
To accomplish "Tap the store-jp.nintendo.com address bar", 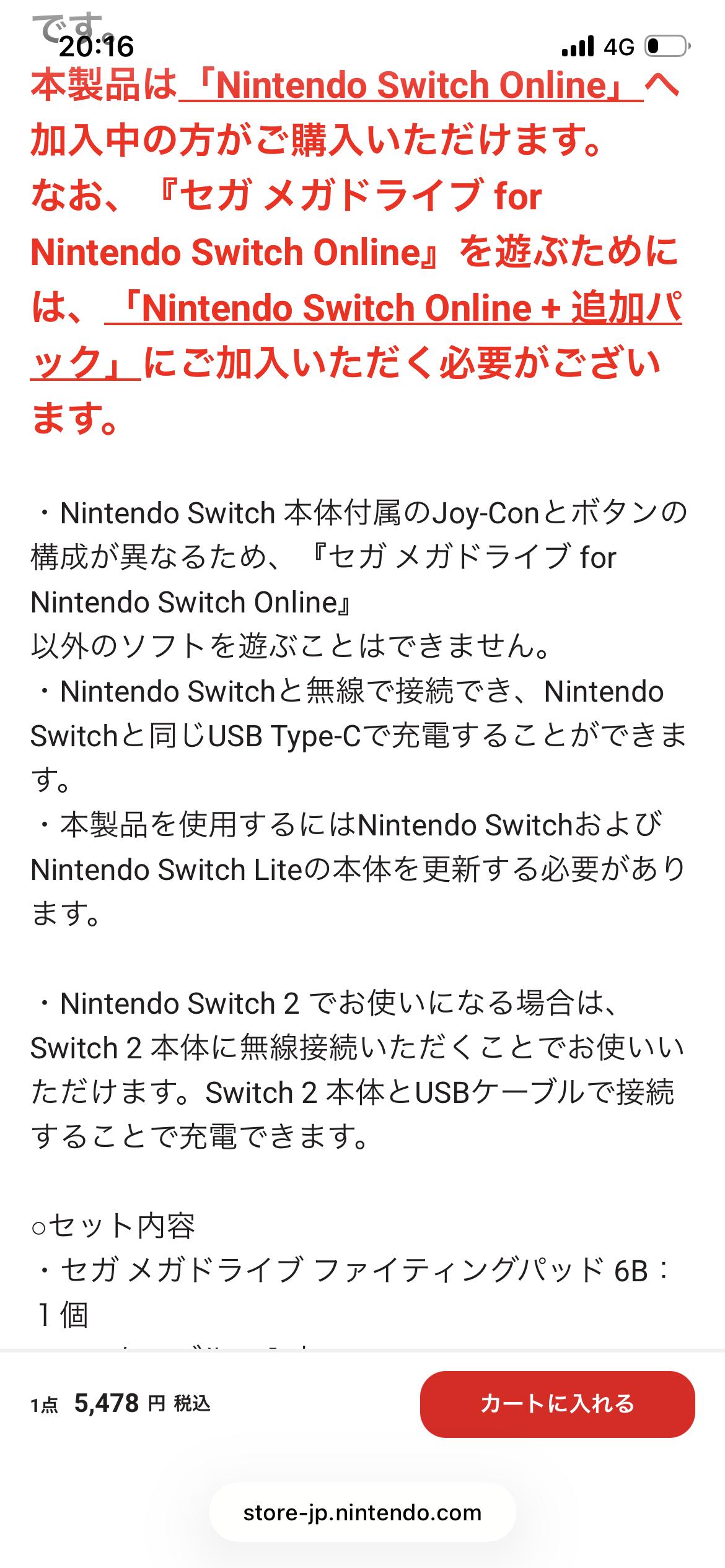I will tap(362, 1513).
